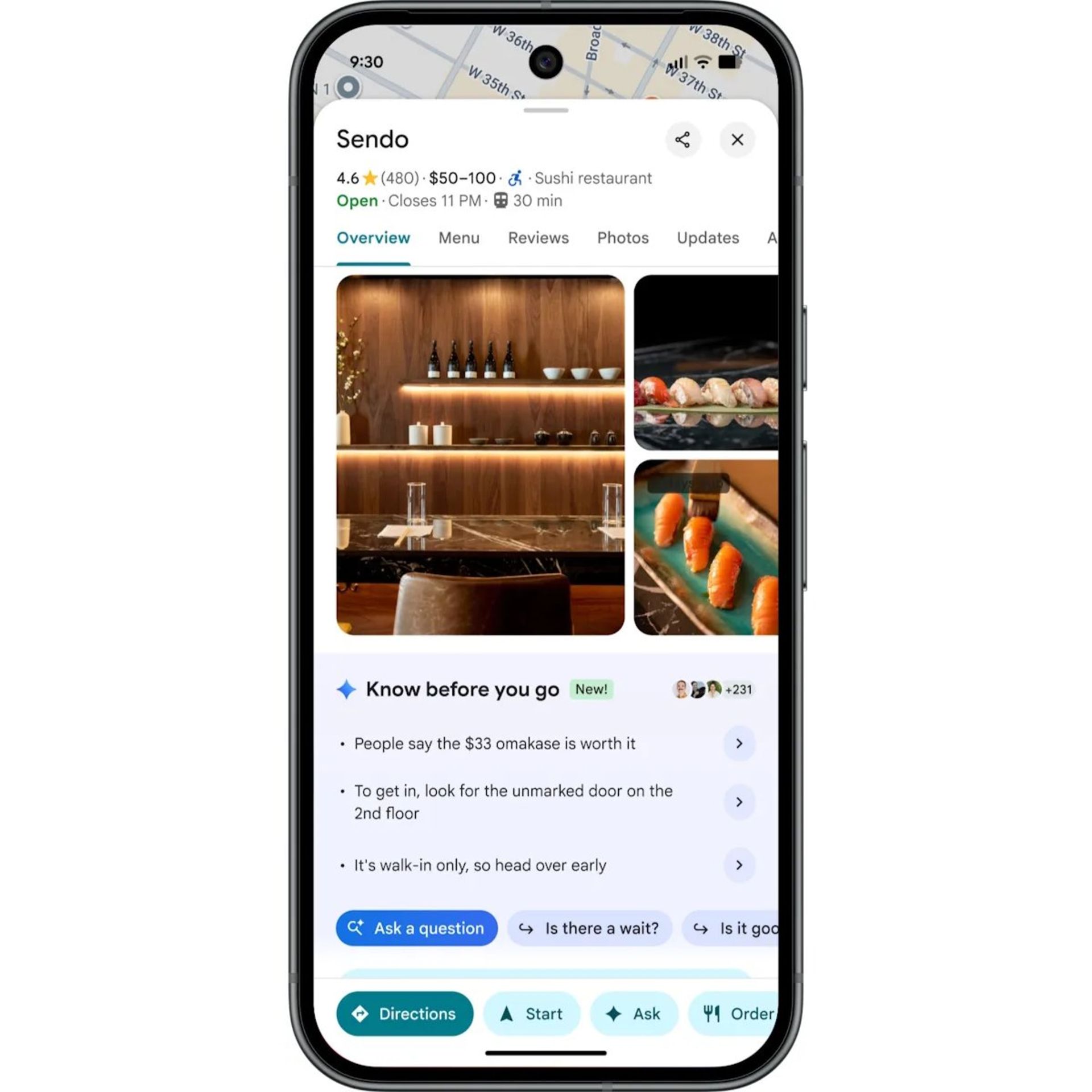Switch to the Reviews tab
Screen dimensions: 1092x1092
[537, 238]
